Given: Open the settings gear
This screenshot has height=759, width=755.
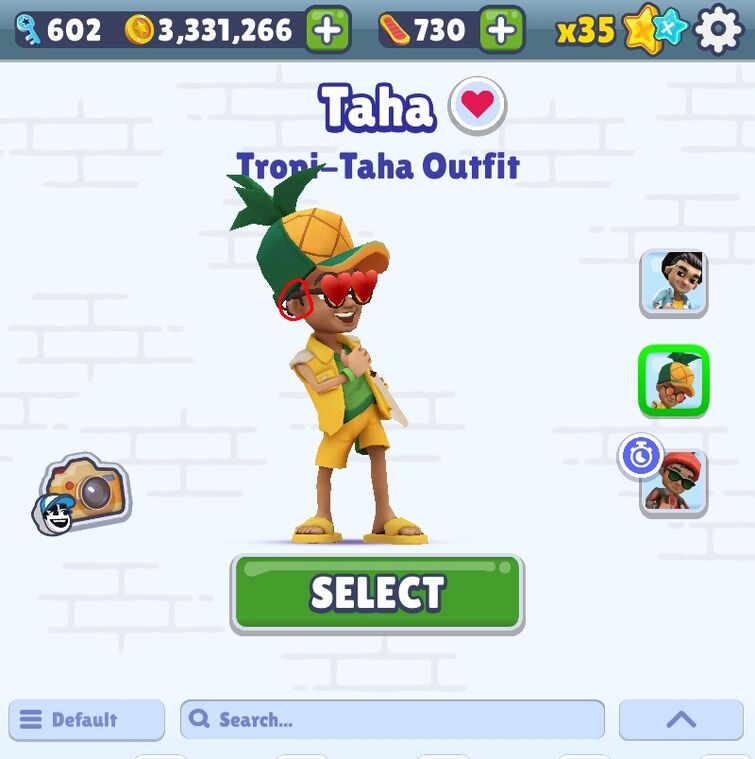Looking at the screenshot, I should click(x=718, y=30).
